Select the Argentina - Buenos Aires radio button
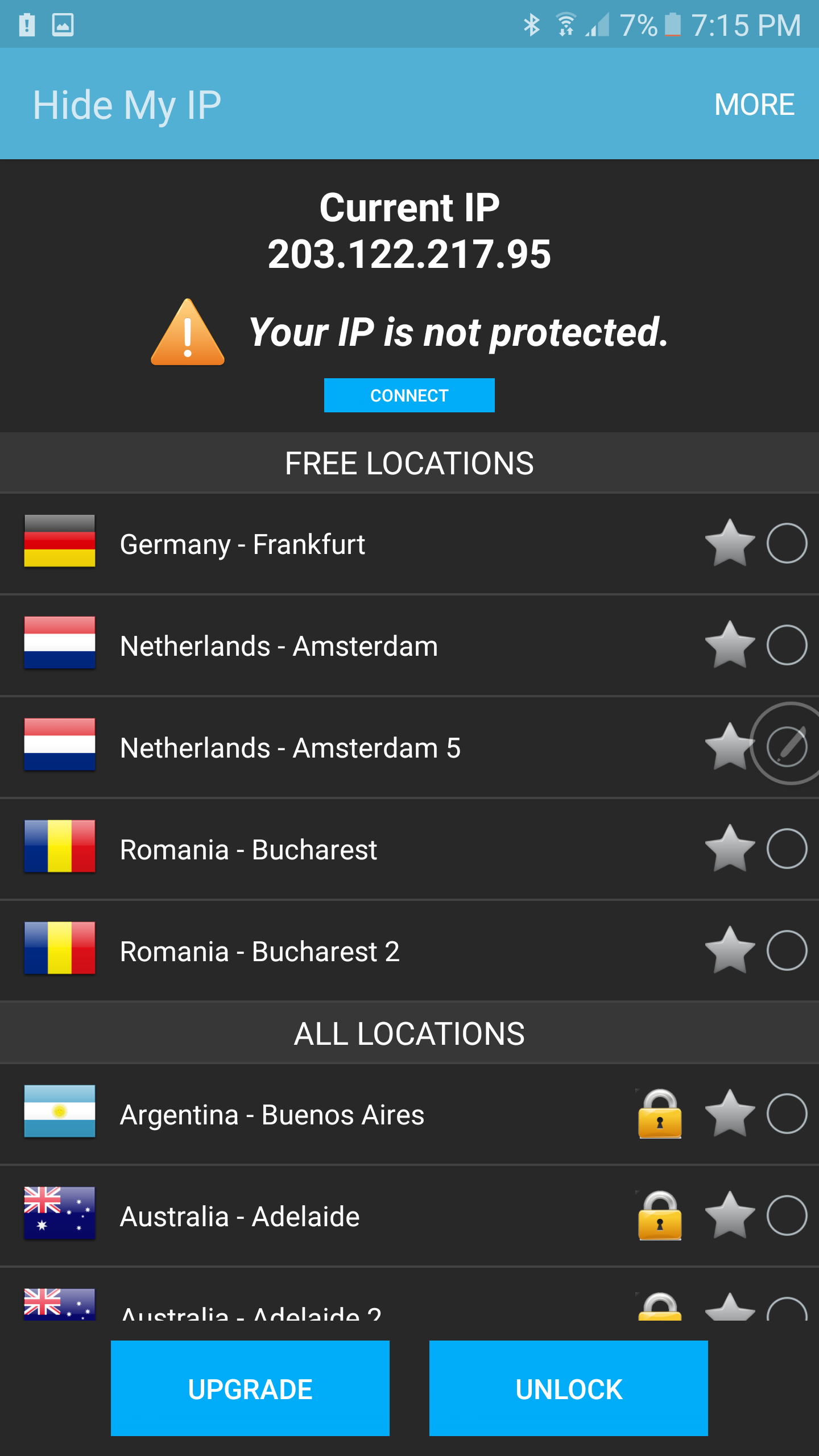 787,1114
